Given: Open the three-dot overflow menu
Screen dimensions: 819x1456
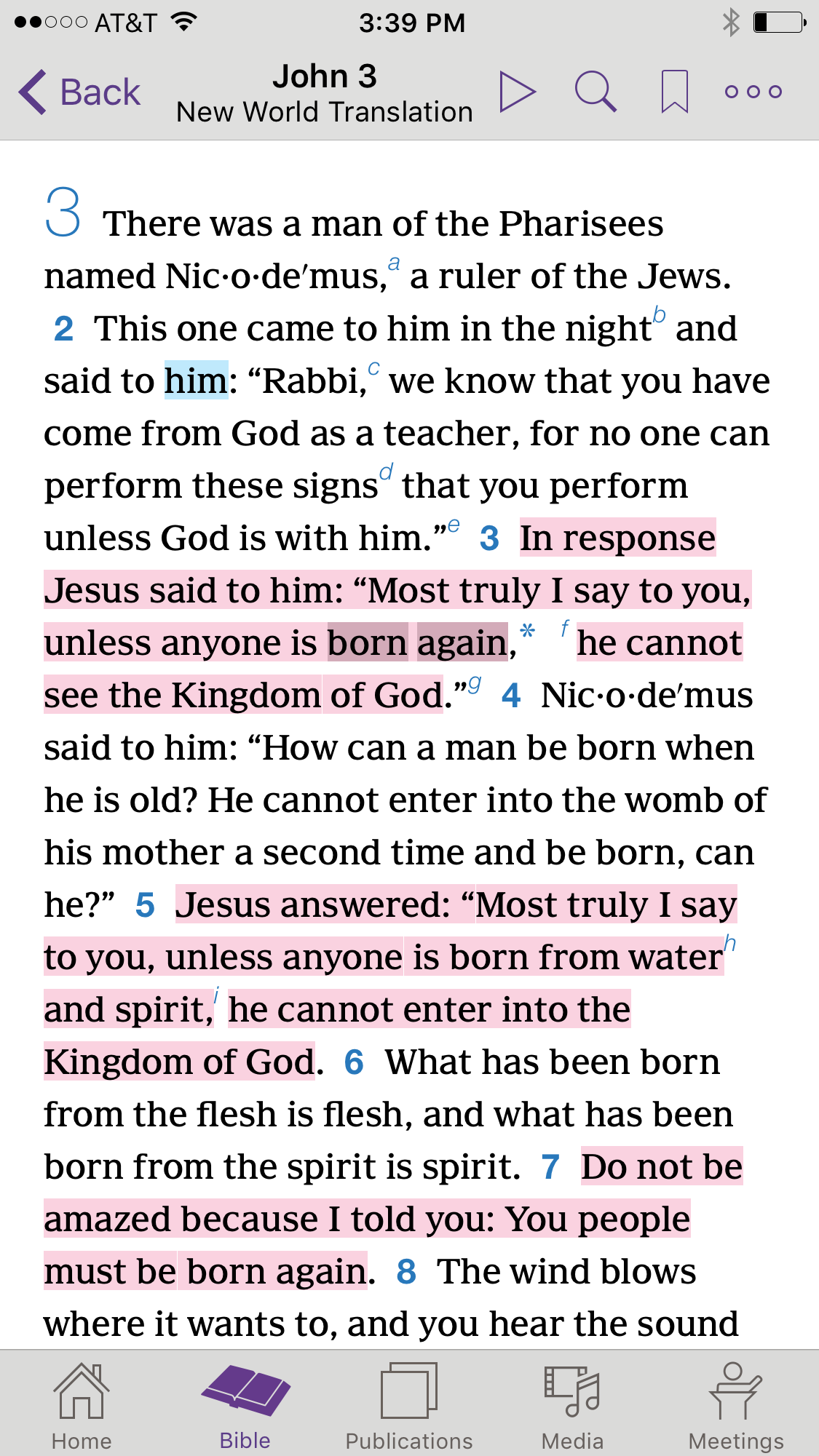Looking at the screenshot, I should [753, 92].
